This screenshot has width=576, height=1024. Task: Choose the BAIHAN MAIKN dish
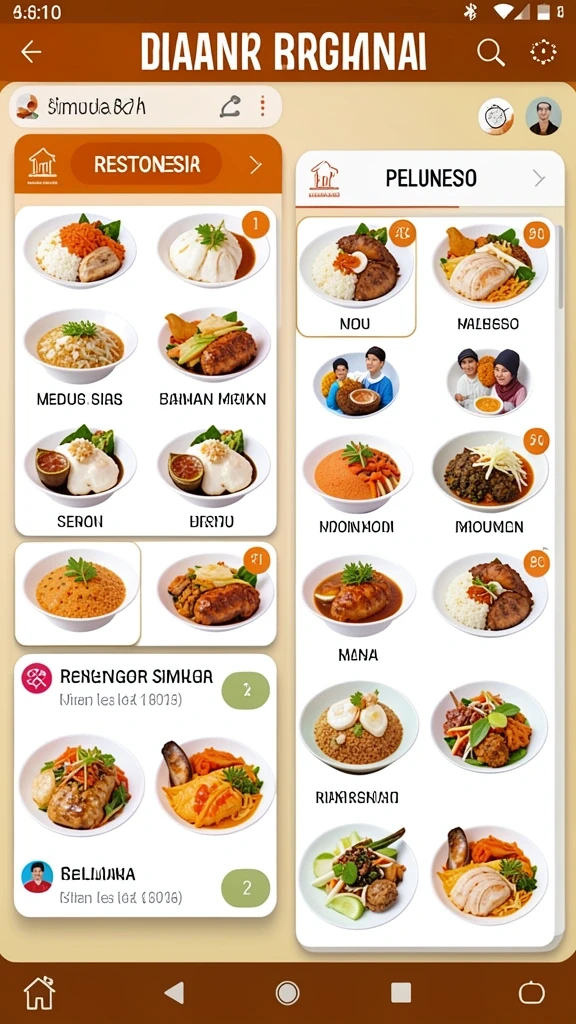click(x=213, y=357)
